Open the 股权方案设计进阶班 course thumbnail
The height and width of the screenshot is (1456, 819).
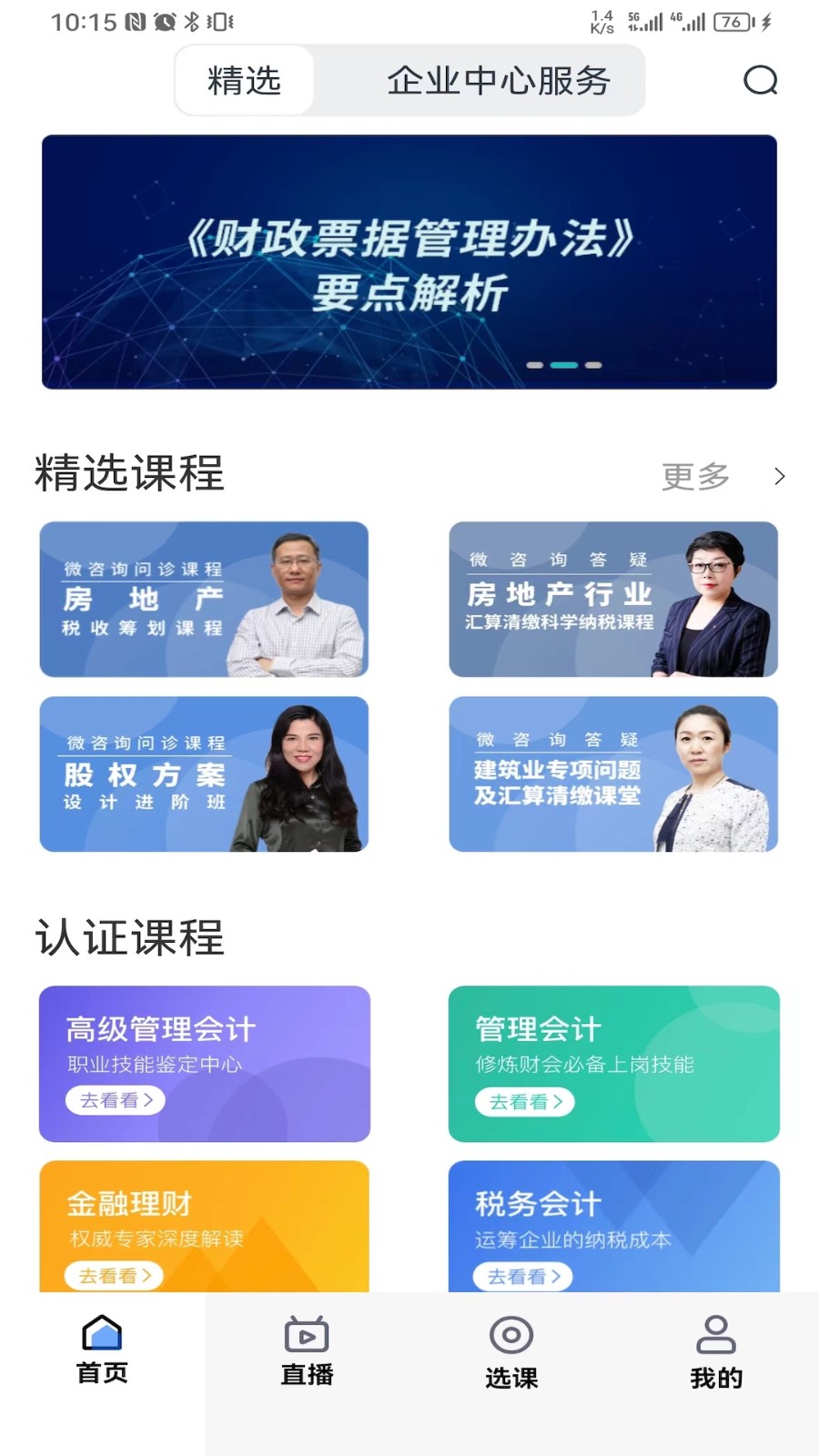(204, 774)
